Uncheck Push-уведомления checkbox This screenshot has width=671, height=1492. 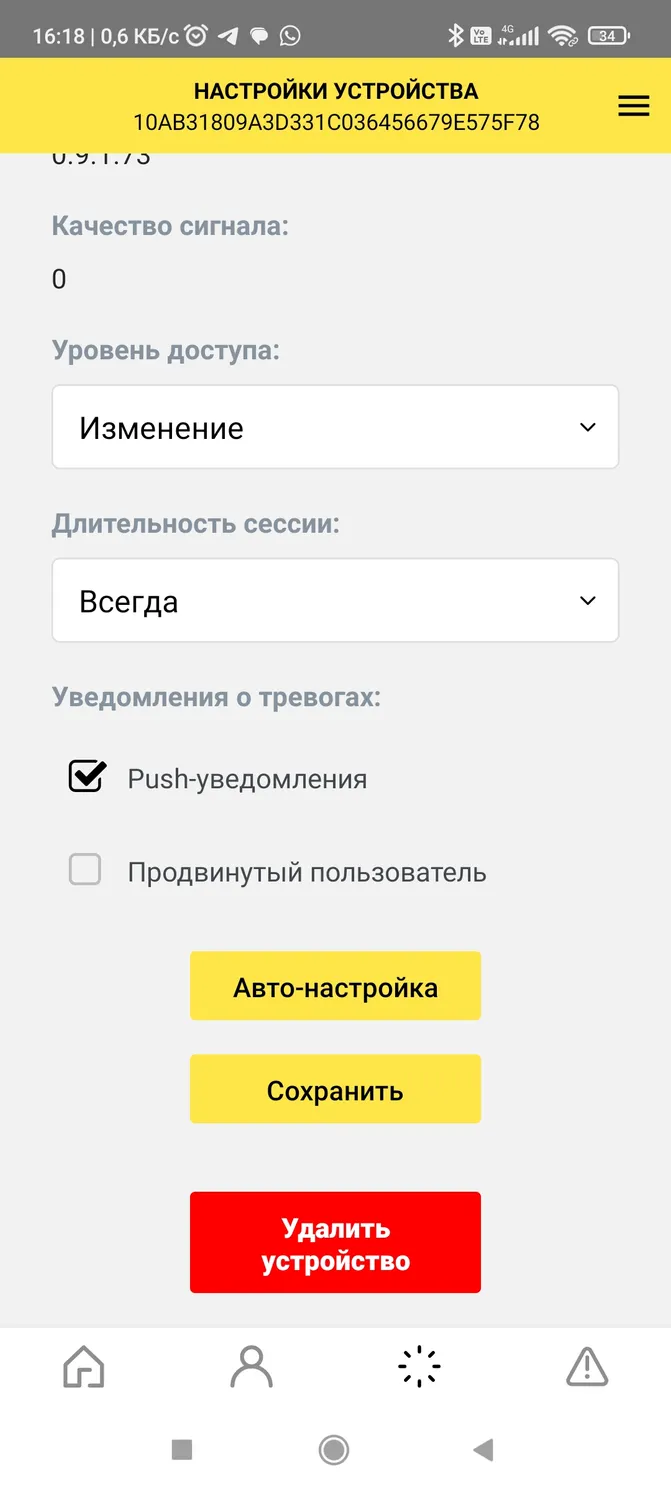[x=87, y=777]
